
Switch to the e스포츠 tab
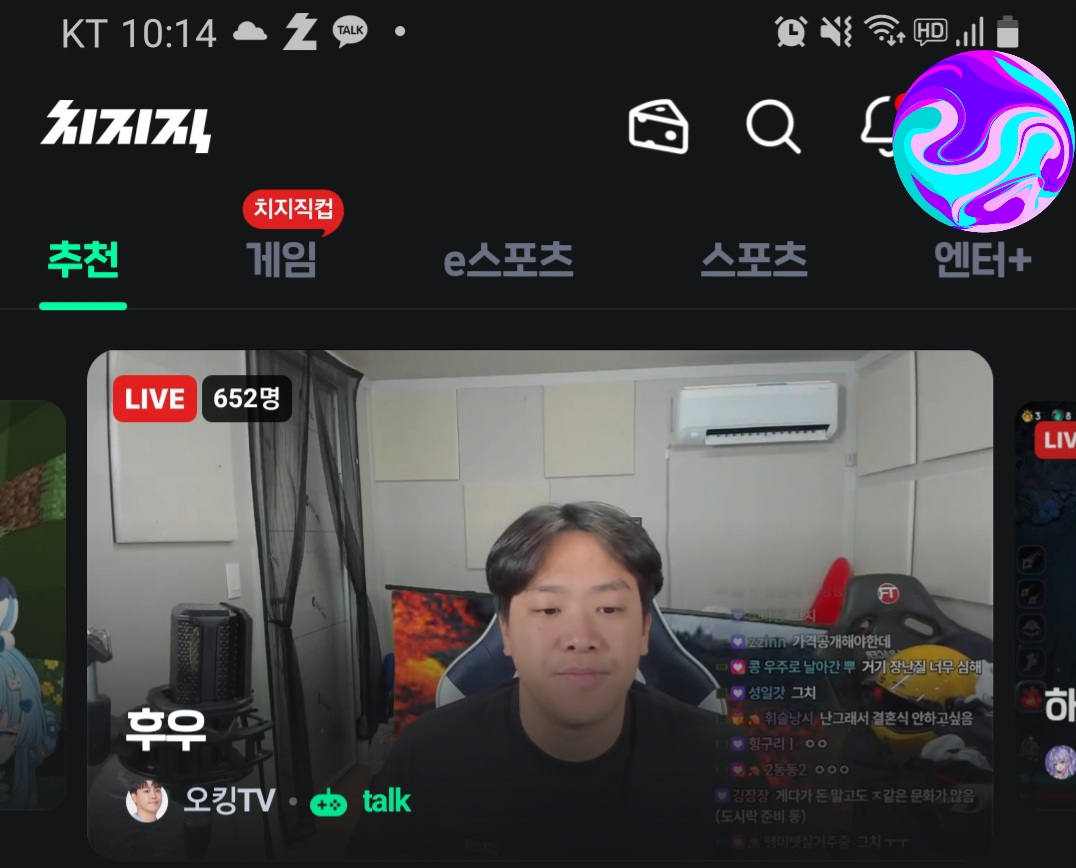(508, 260)
